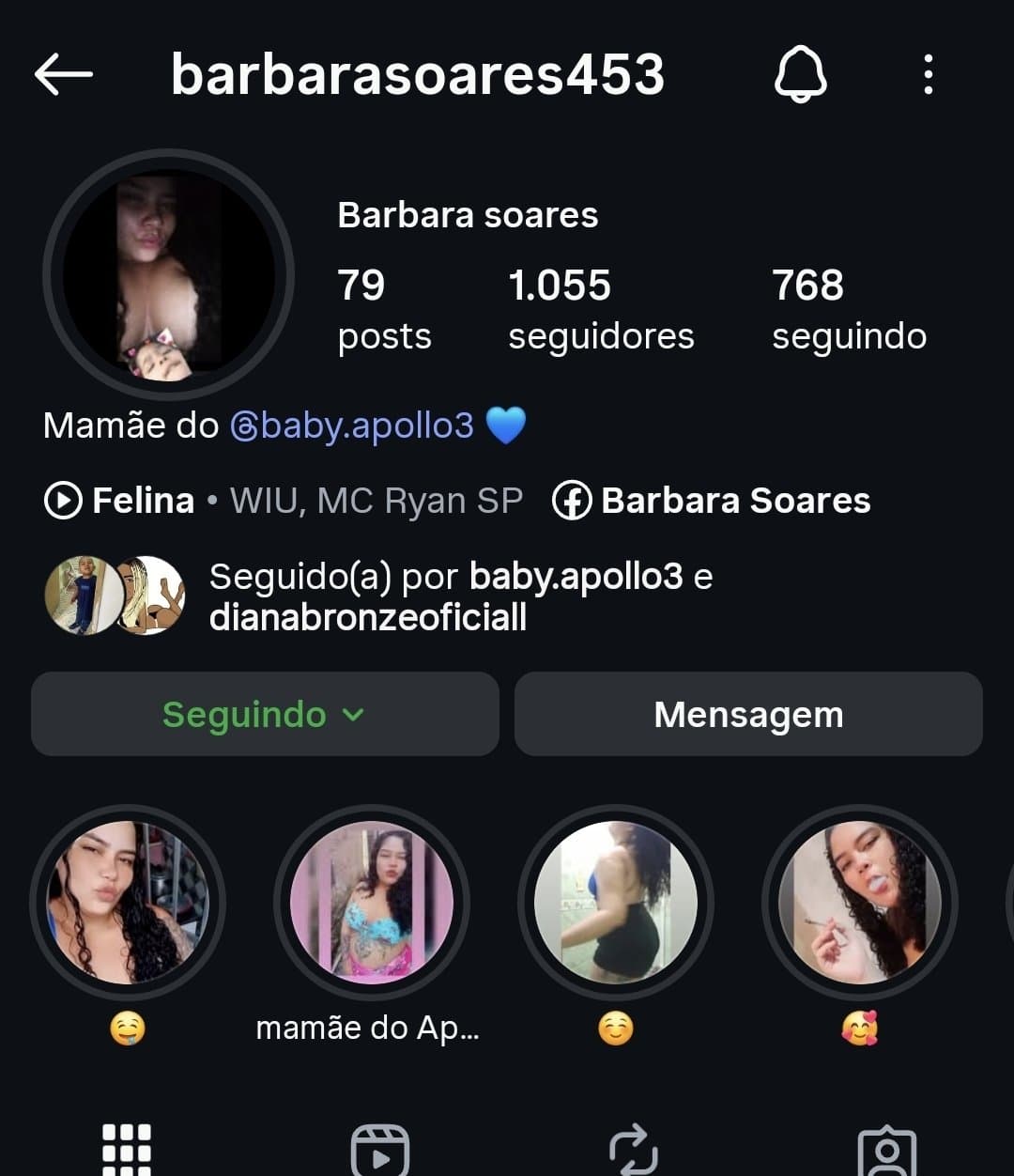1014x1176 pixels.
Task: Open the reposts tab icon
Action: (x=635, y=1148)
